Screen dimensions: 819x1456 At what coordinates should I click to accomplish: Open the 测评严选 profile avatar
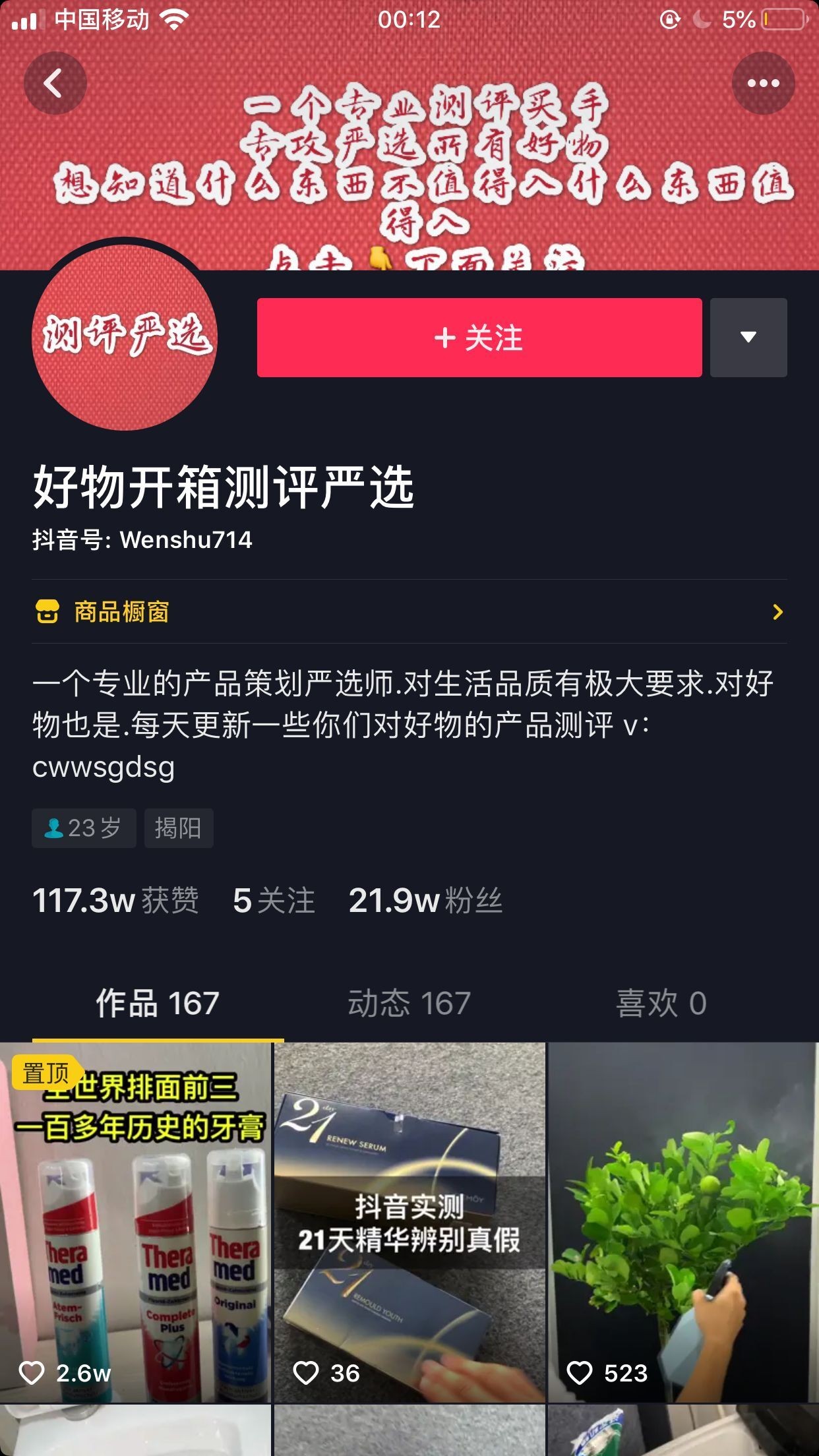[125, 338]
